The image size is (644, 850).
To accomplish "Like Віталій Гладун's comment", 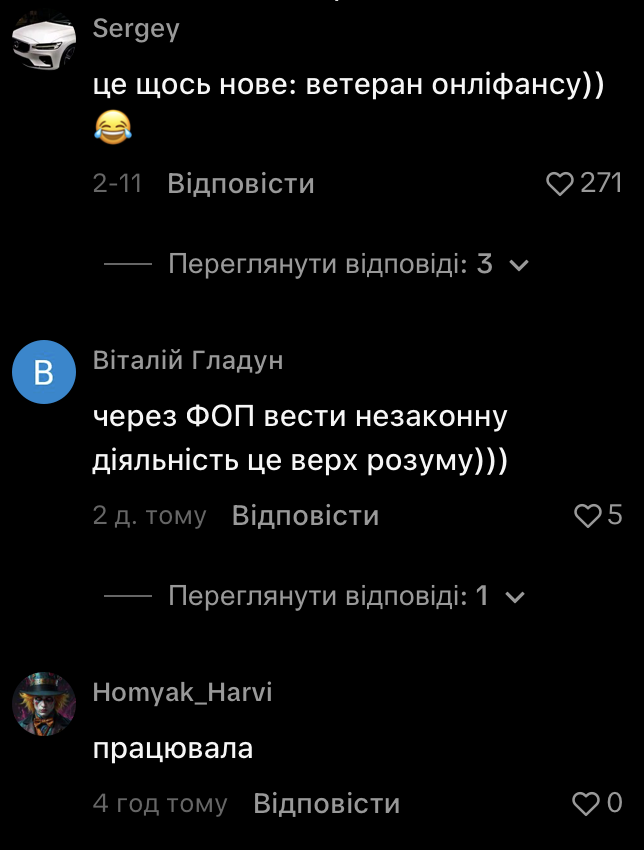I will coord(586,516).
